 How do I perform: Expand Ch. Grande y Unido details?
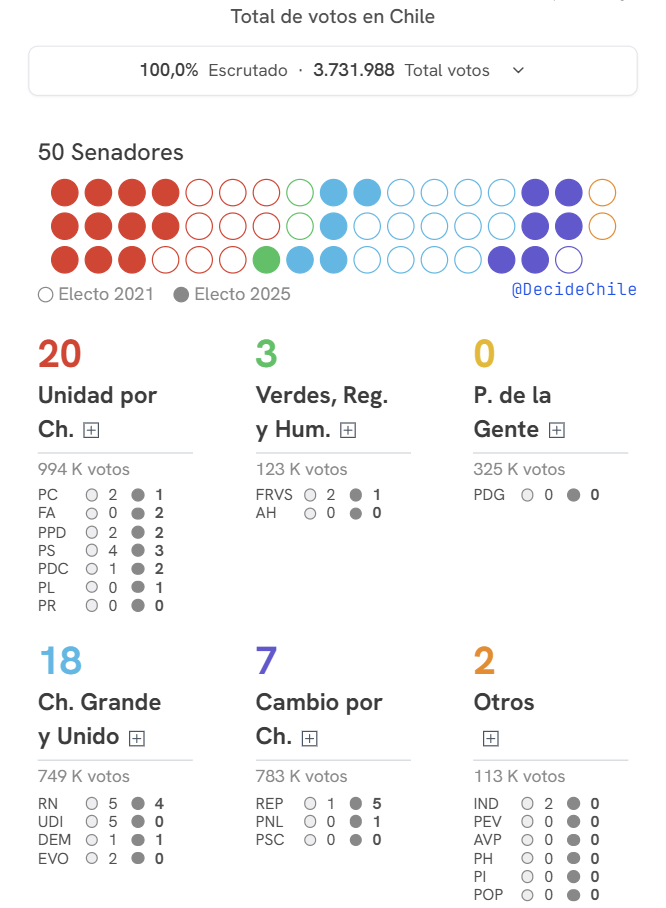pos(137,738)
